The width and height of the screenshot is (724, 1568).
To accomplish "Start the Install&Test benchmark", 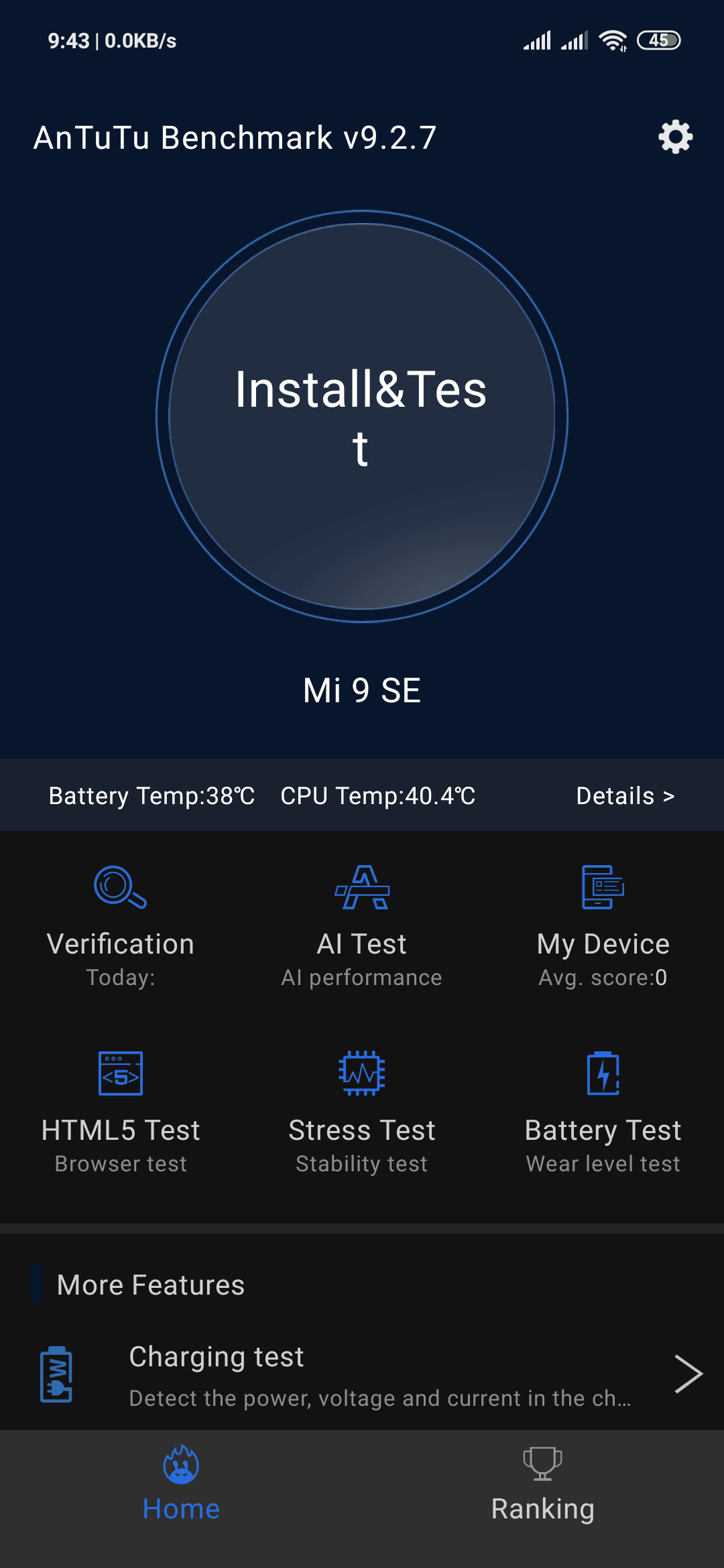I will [362, 417].
